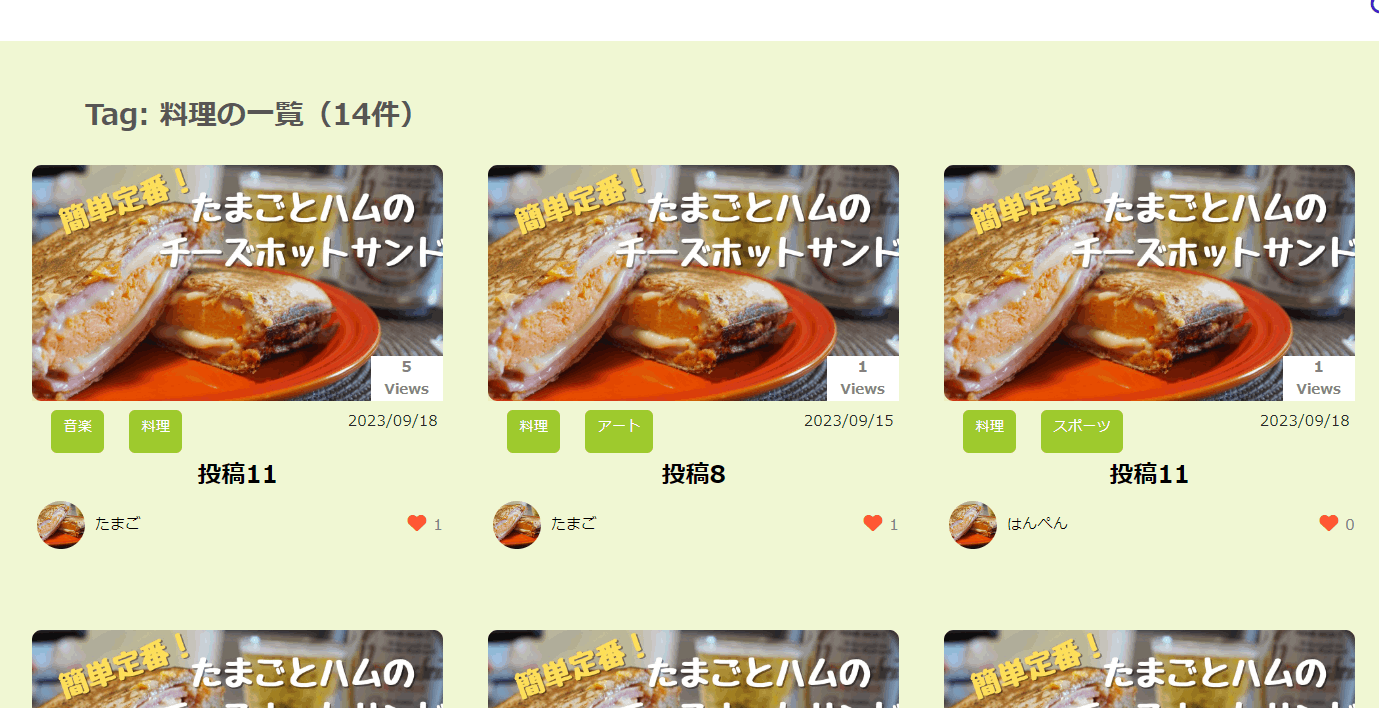View はんぺん's profile avatar
This screenshot has height=708, width=1379.
(x=972, y=525)
